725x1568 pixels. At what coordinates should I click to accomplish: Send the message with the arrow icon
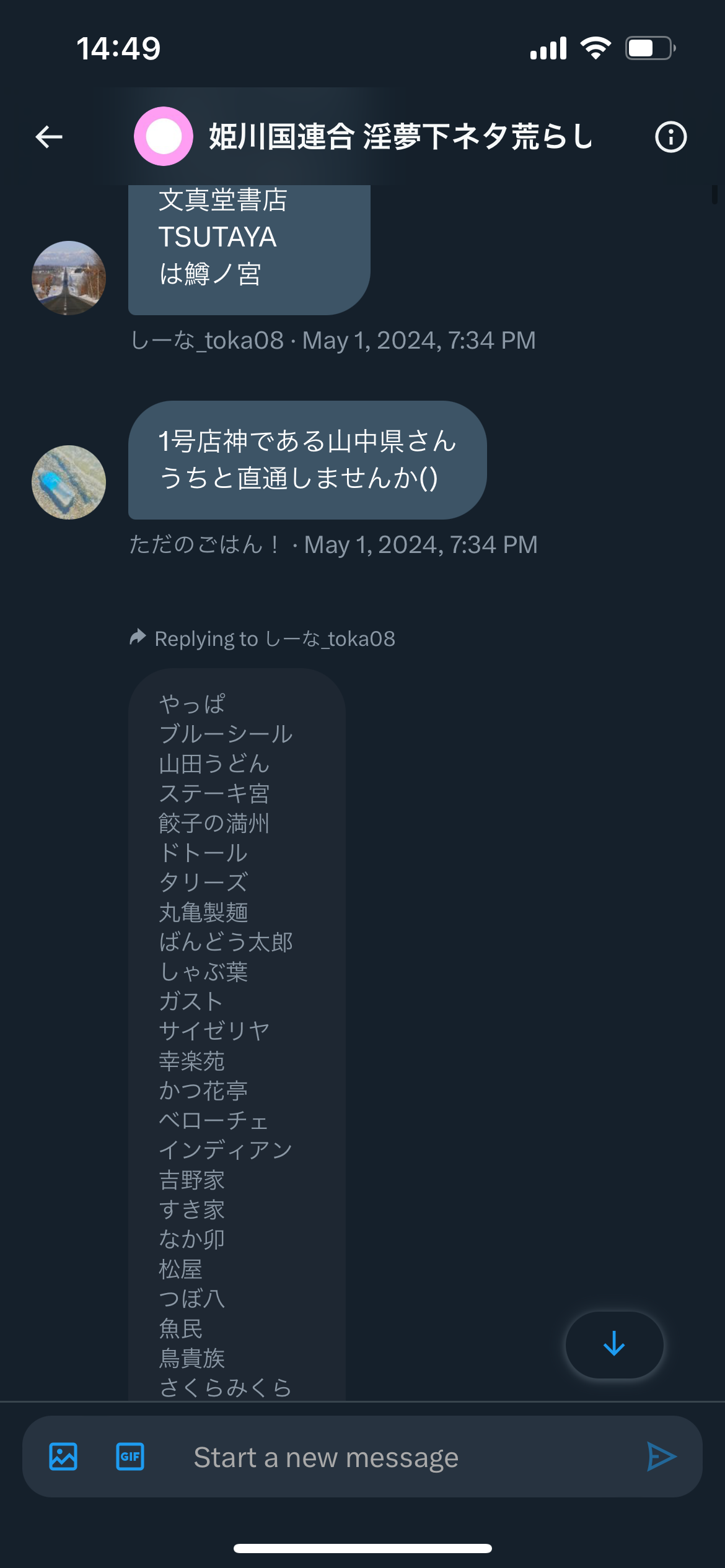coord(661,1457)
